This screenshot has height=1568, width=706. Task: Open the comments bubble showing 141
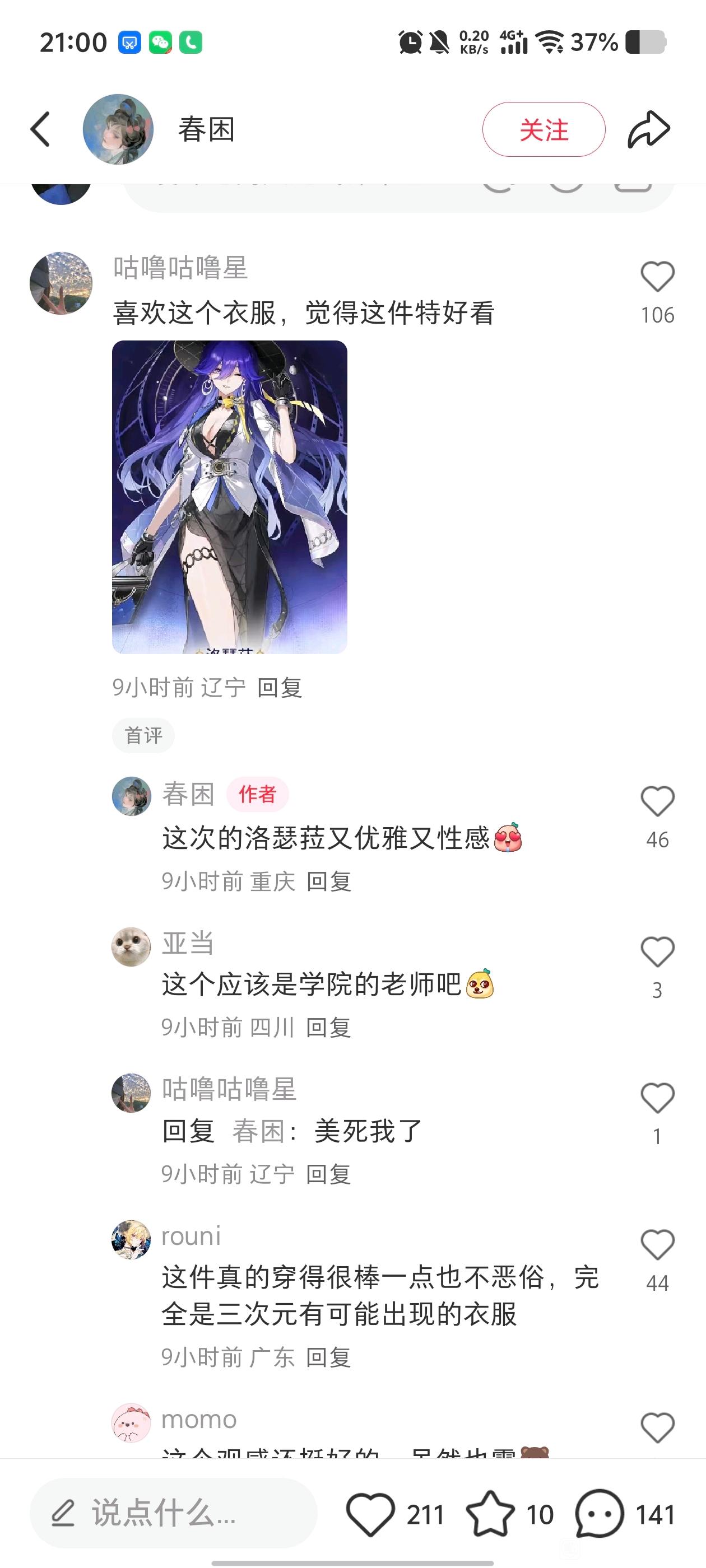point(600,1514)
